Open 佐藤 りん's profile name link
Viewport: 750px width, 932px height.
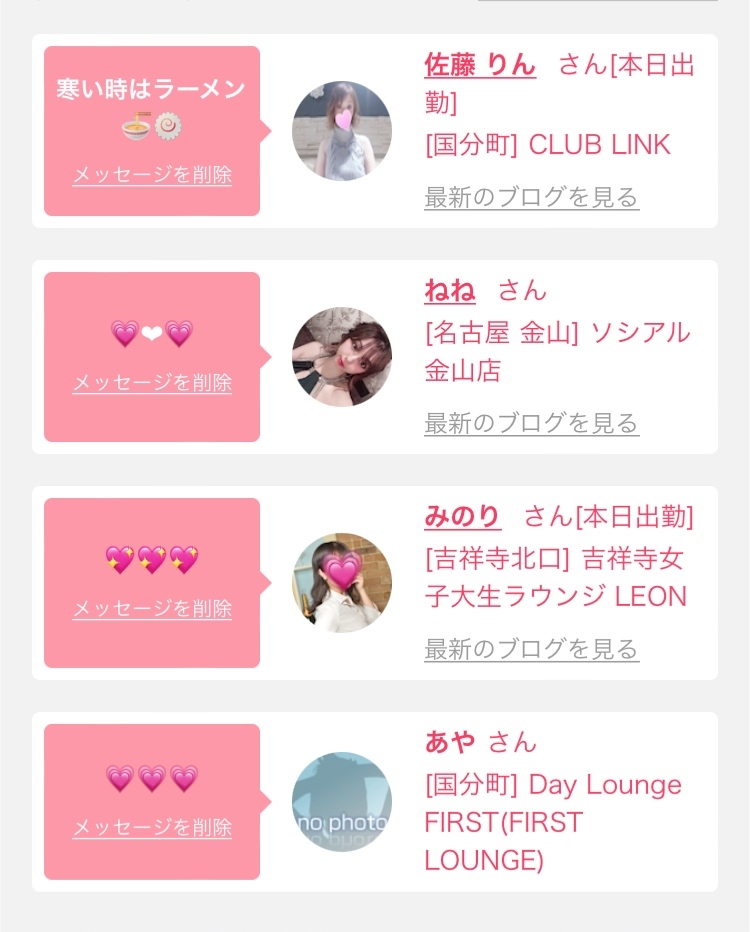[x=480, y=65]
